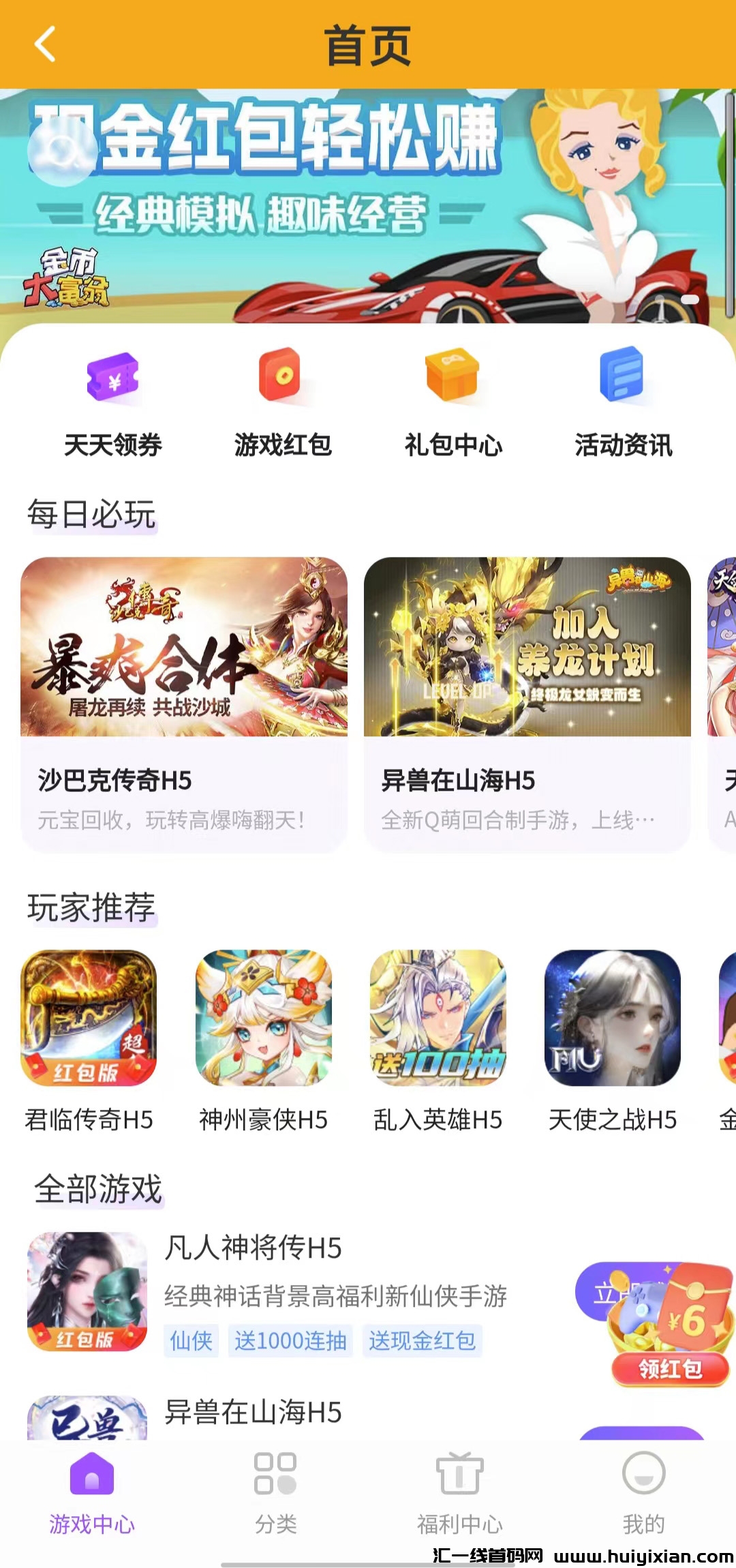Open 活动资讯 shortcut
Screen dimensions: 736x1568
pyautogui.click(x=623, y=402)
